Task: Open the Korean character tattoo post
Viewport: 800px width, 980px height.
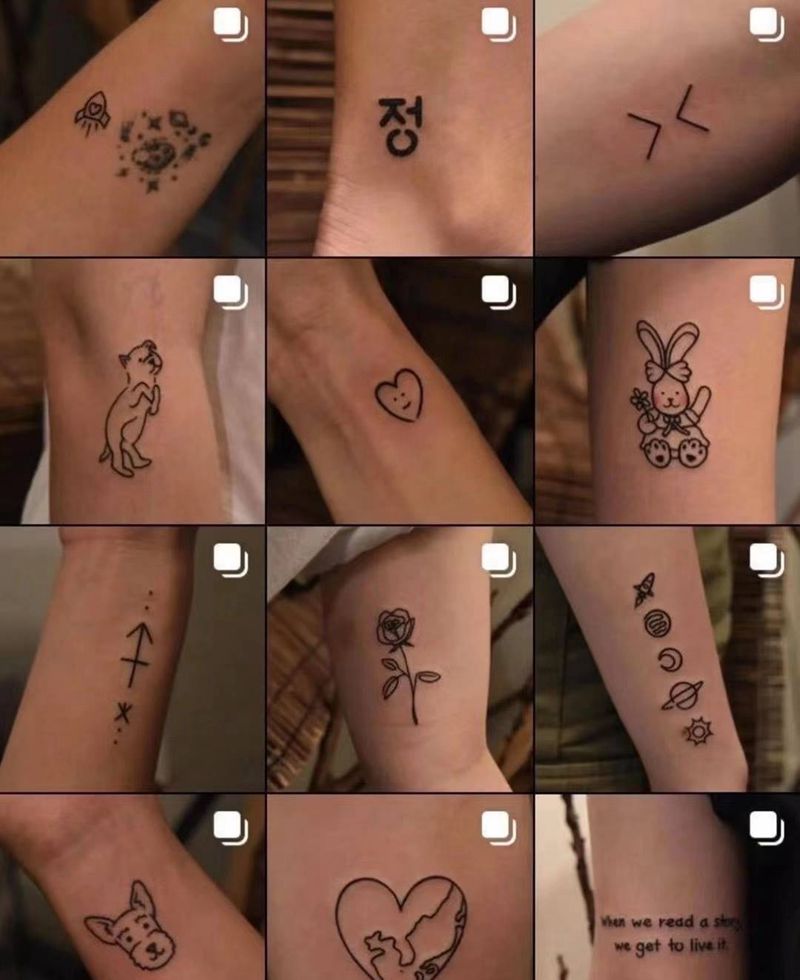Action: (x=399, y=128)
